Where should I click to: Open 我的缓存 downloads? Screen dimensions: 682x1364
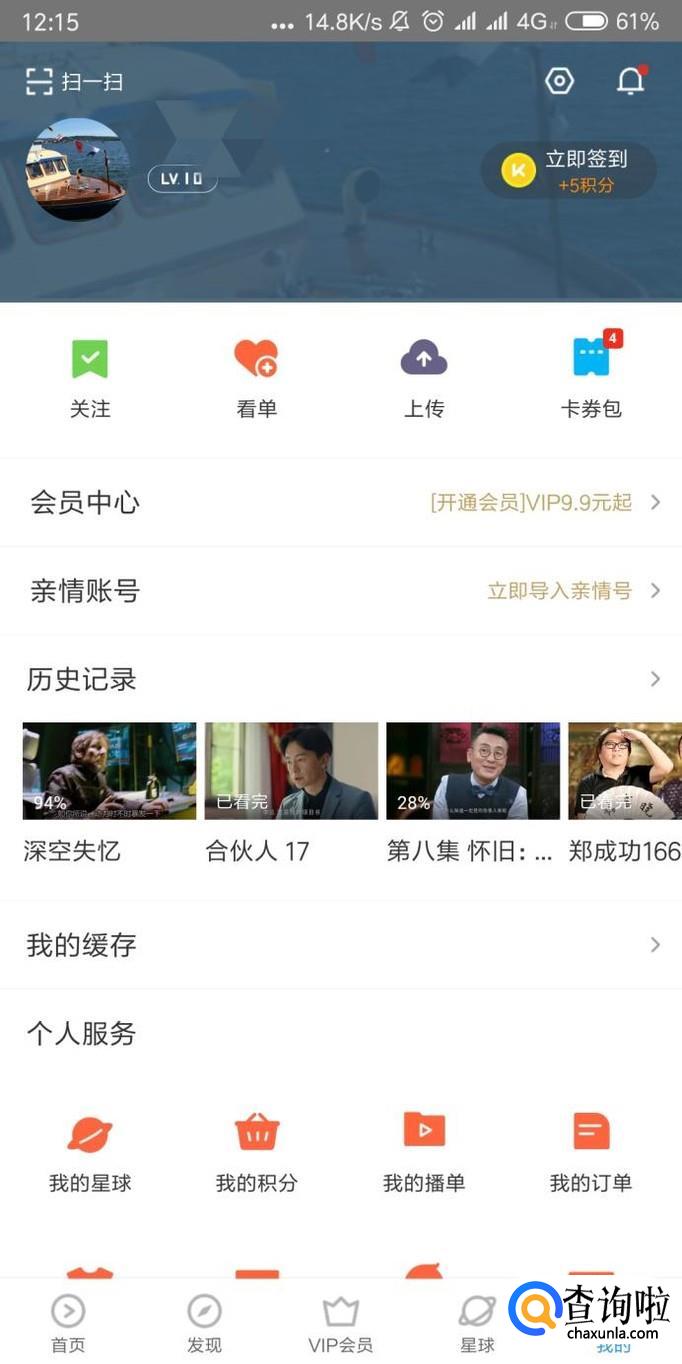click(340, 945)
